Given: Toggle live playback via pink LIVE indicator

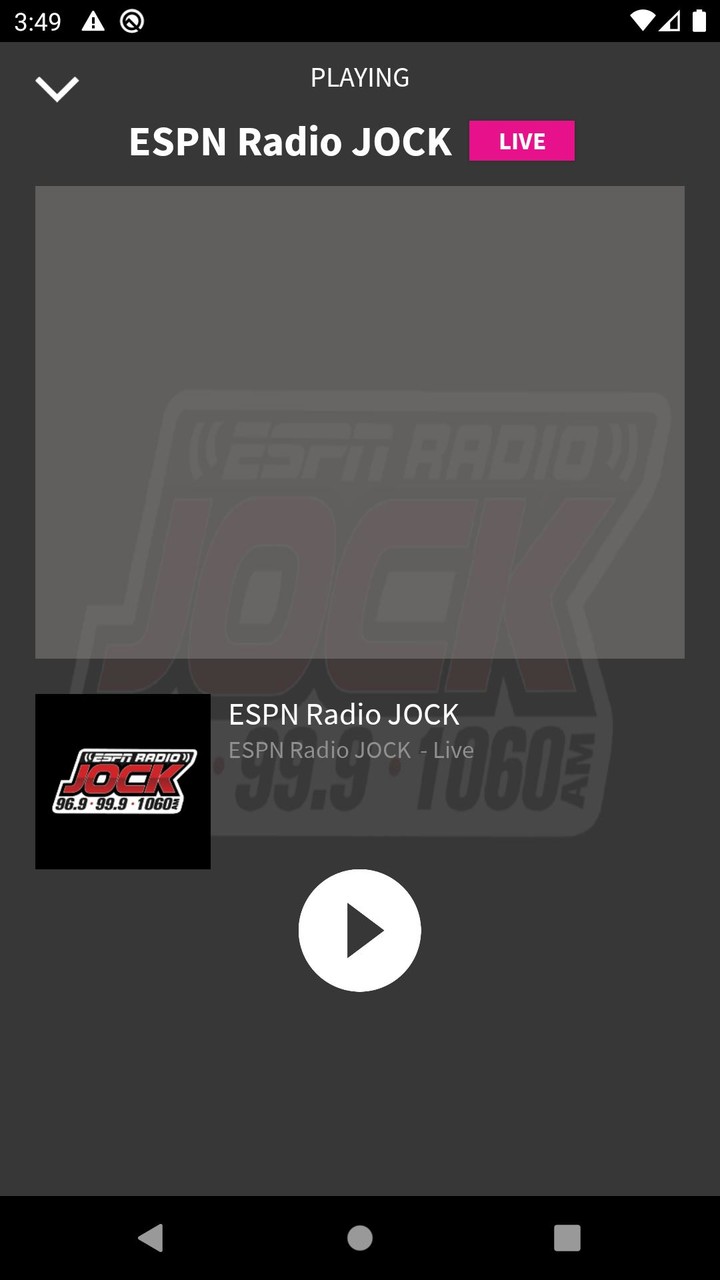Looking at the screenshot, I should coord(522,141).
